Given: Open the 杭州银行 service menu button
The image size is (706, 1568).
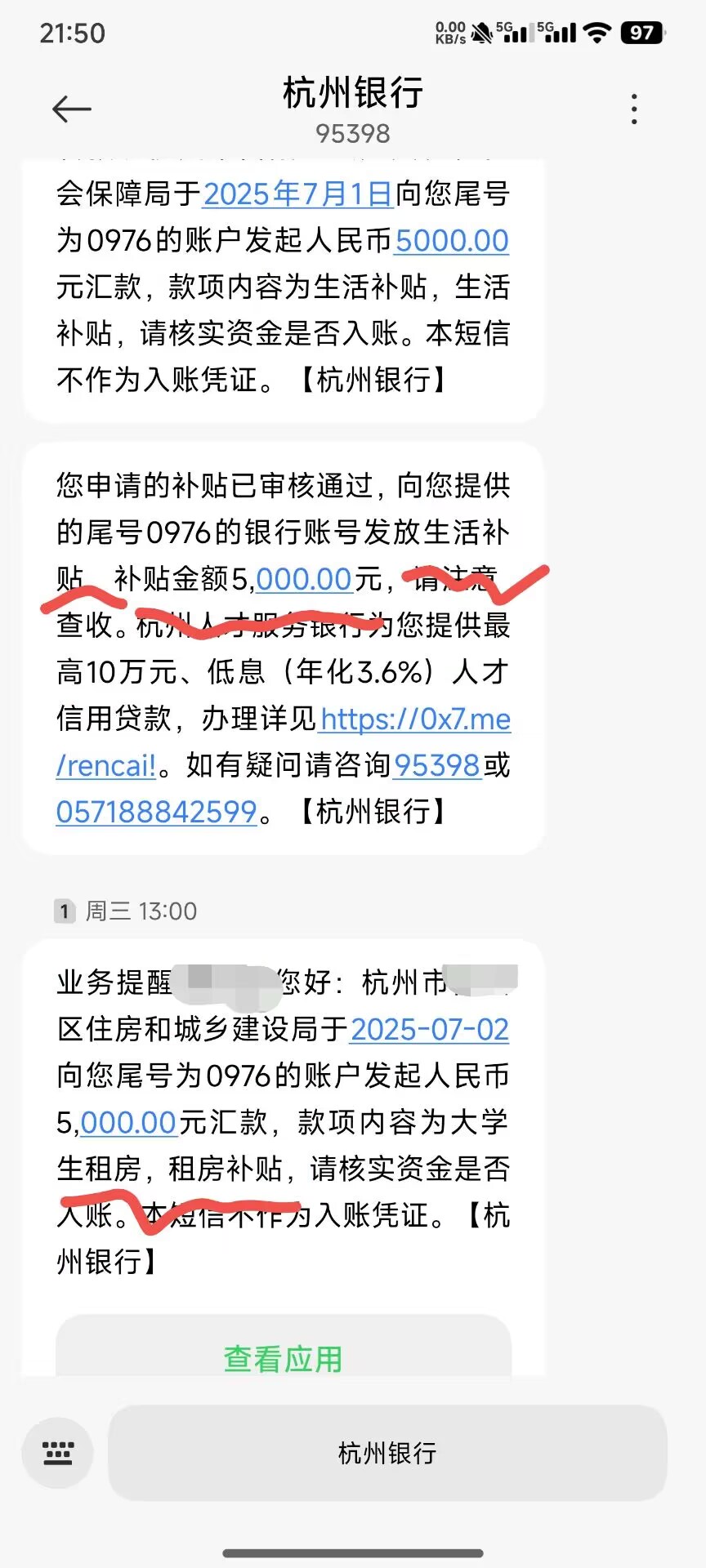Looking at the screenshot, I should coord(387,1453).
